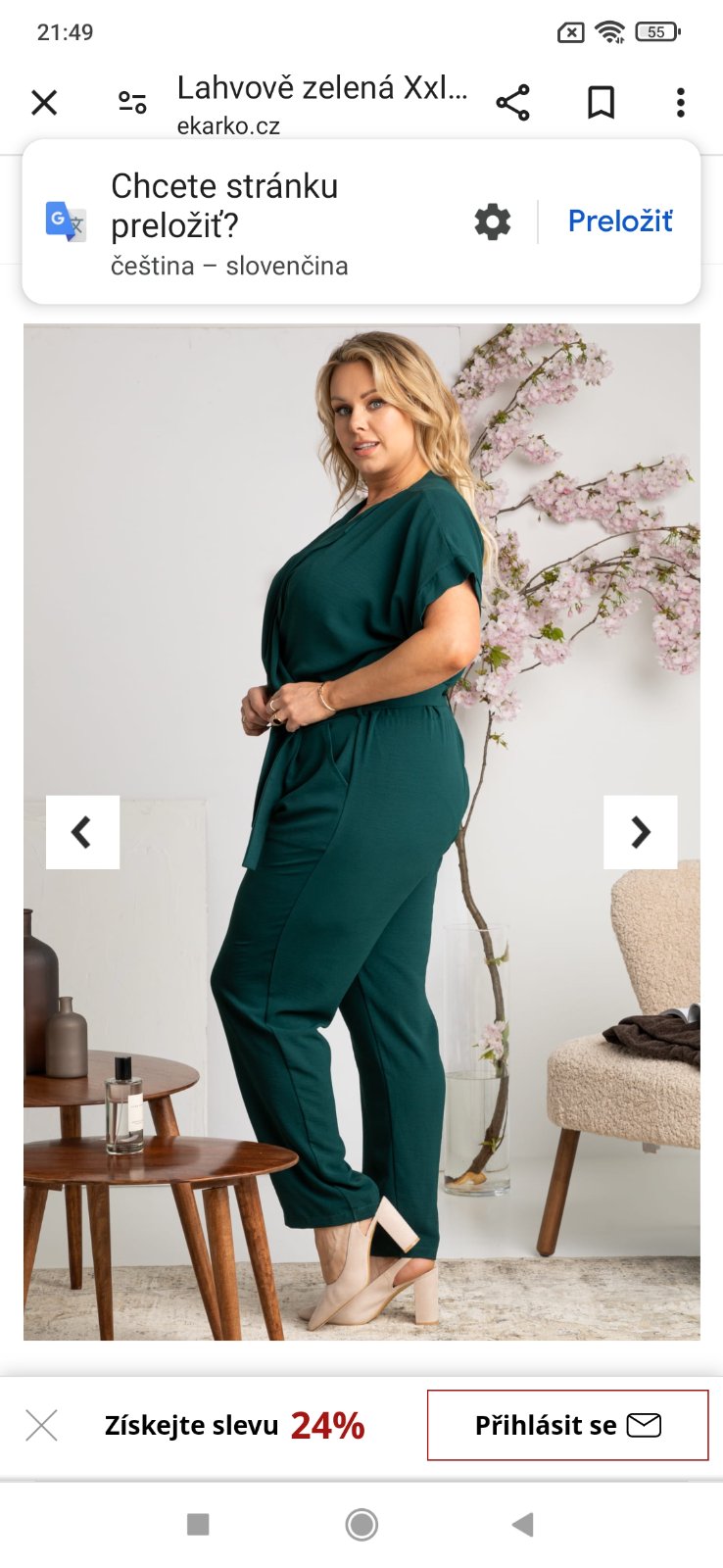Show the previous product photo
This screenshot has width=723, height=1568.
(x=82, y=832)
